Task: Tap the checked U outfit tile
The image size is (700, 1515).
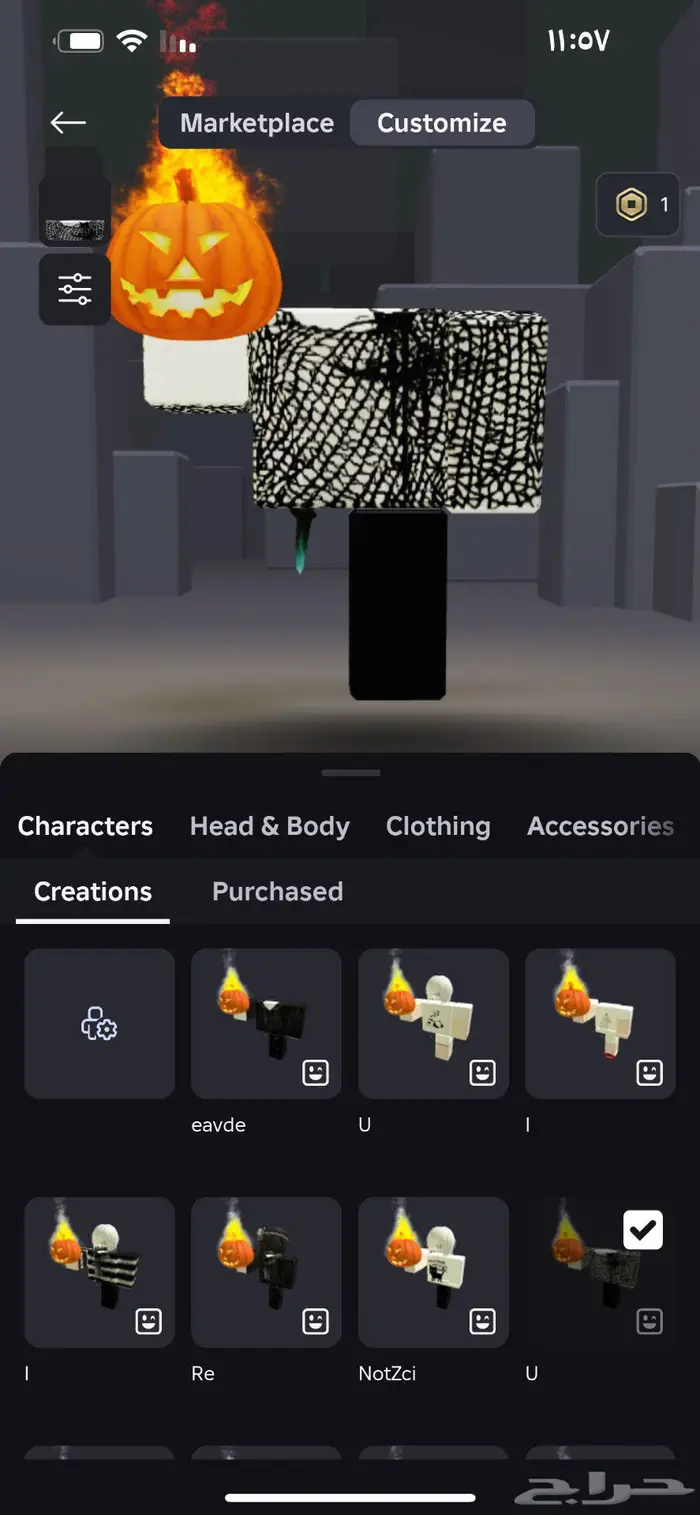Action: [600, 1272]
